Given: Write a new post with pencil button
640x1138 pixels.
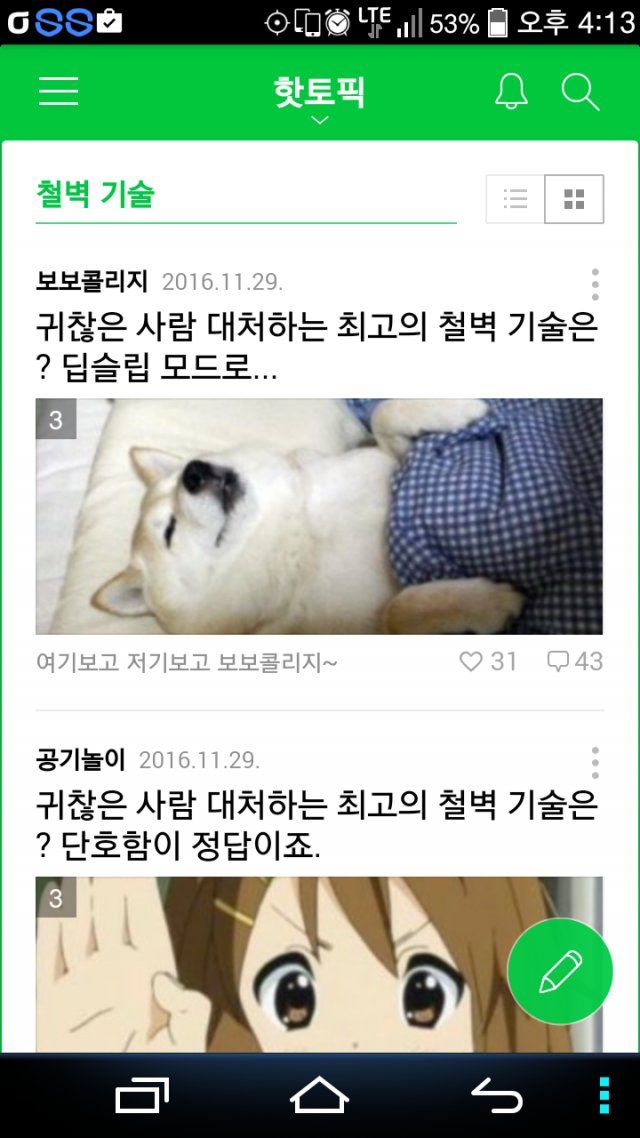Looking at the screenshot, I should [x=560, y=971].
